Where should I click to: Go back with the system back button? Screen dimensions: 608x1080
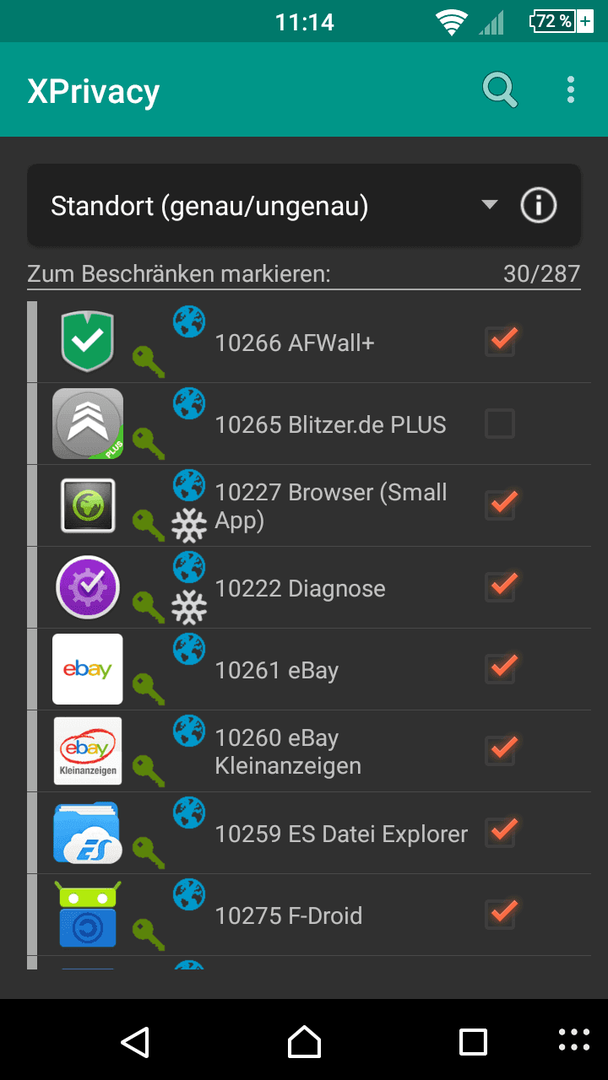[135, 1041]
